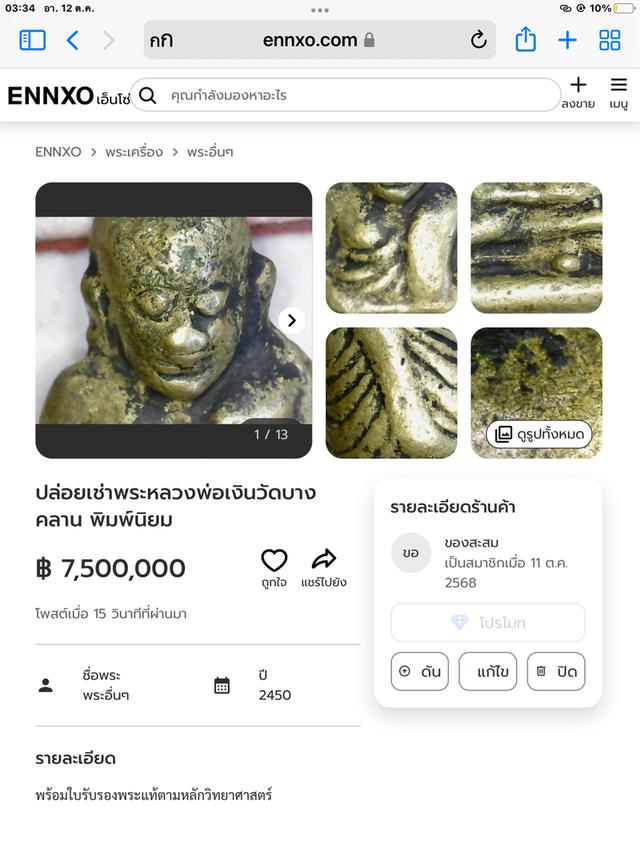The height and width of the screenshot is (852, 640).
Task: Bump the listing with ดัน
Action: (x=419, y=671)
